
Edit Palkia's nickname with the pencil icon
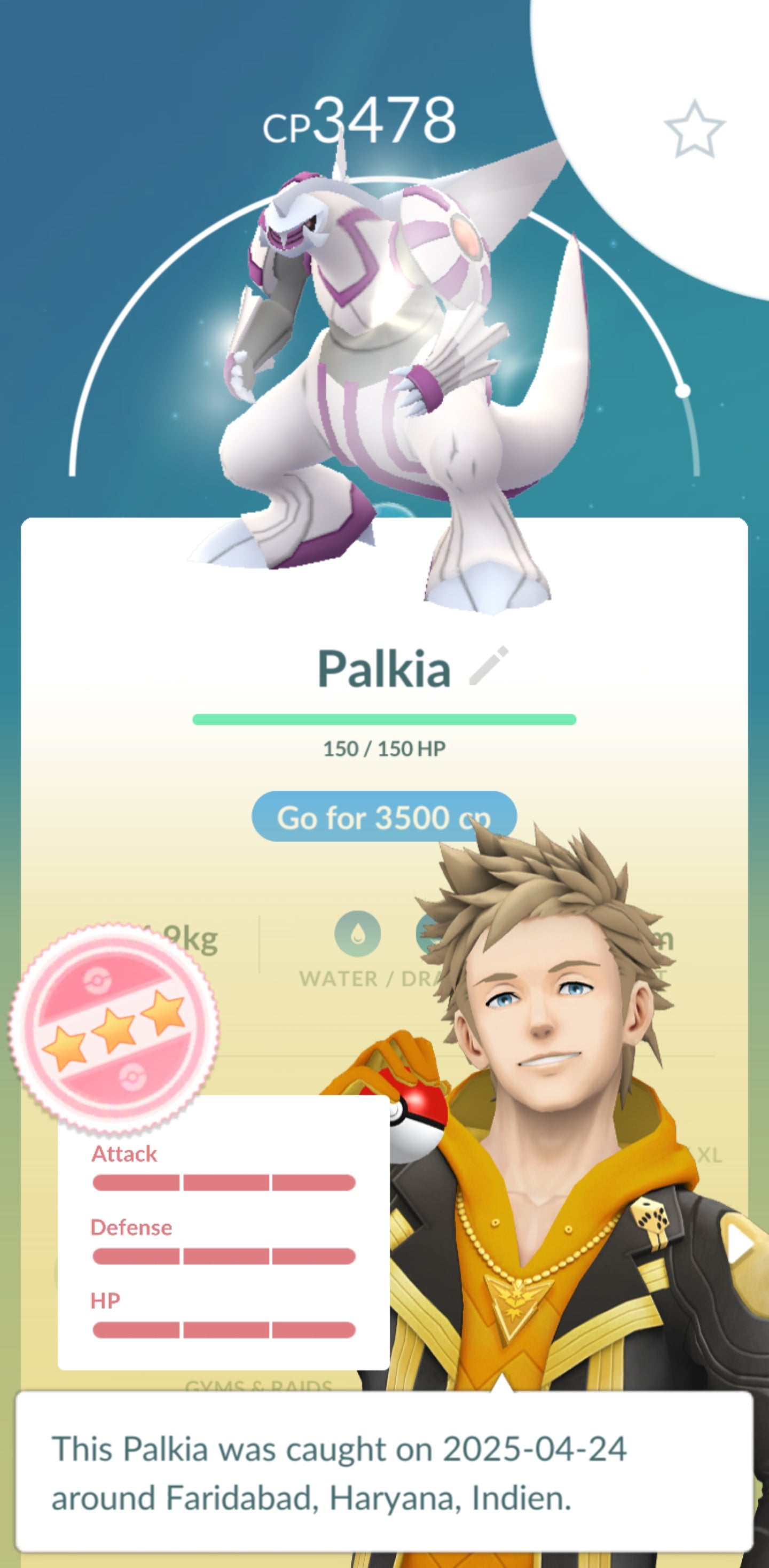(x=489, y=666)
